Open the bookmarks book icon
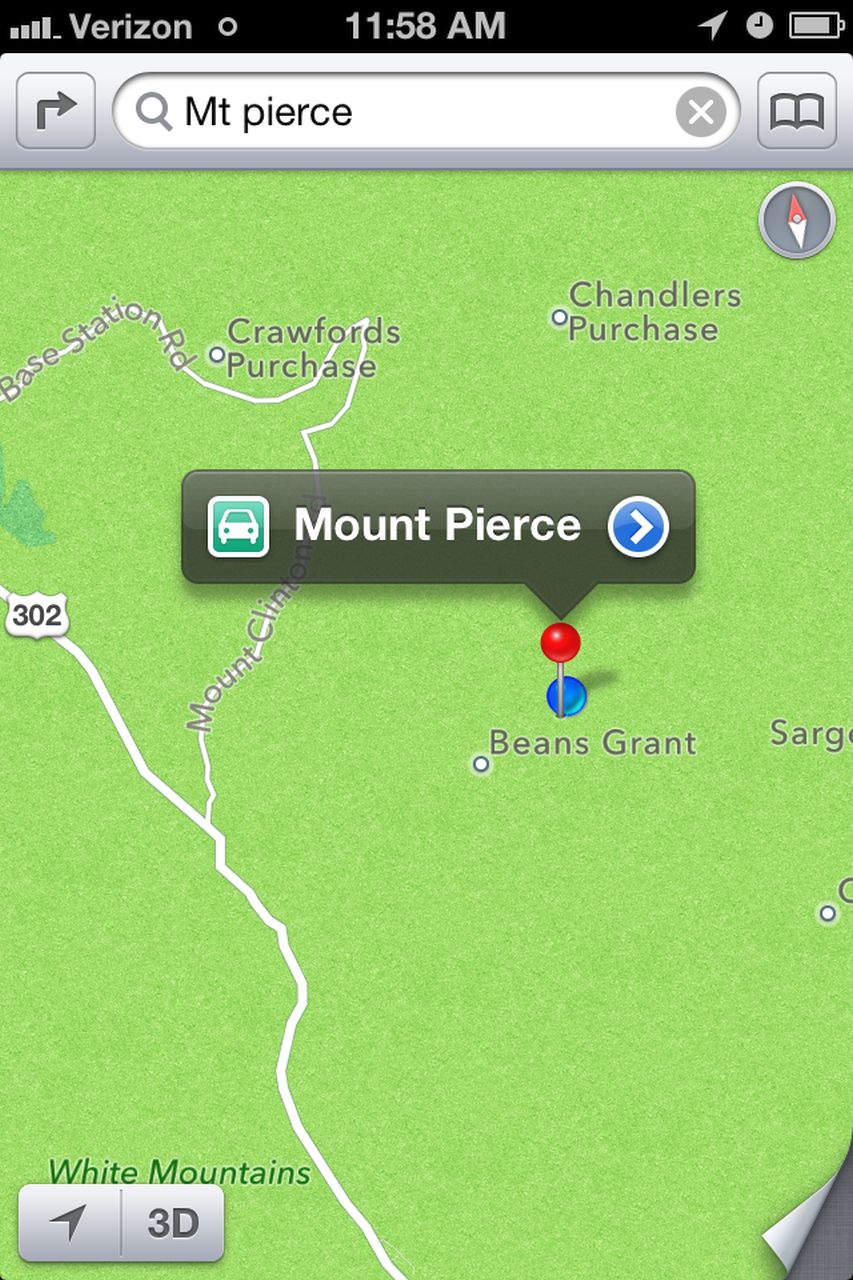 click(796, 111)
